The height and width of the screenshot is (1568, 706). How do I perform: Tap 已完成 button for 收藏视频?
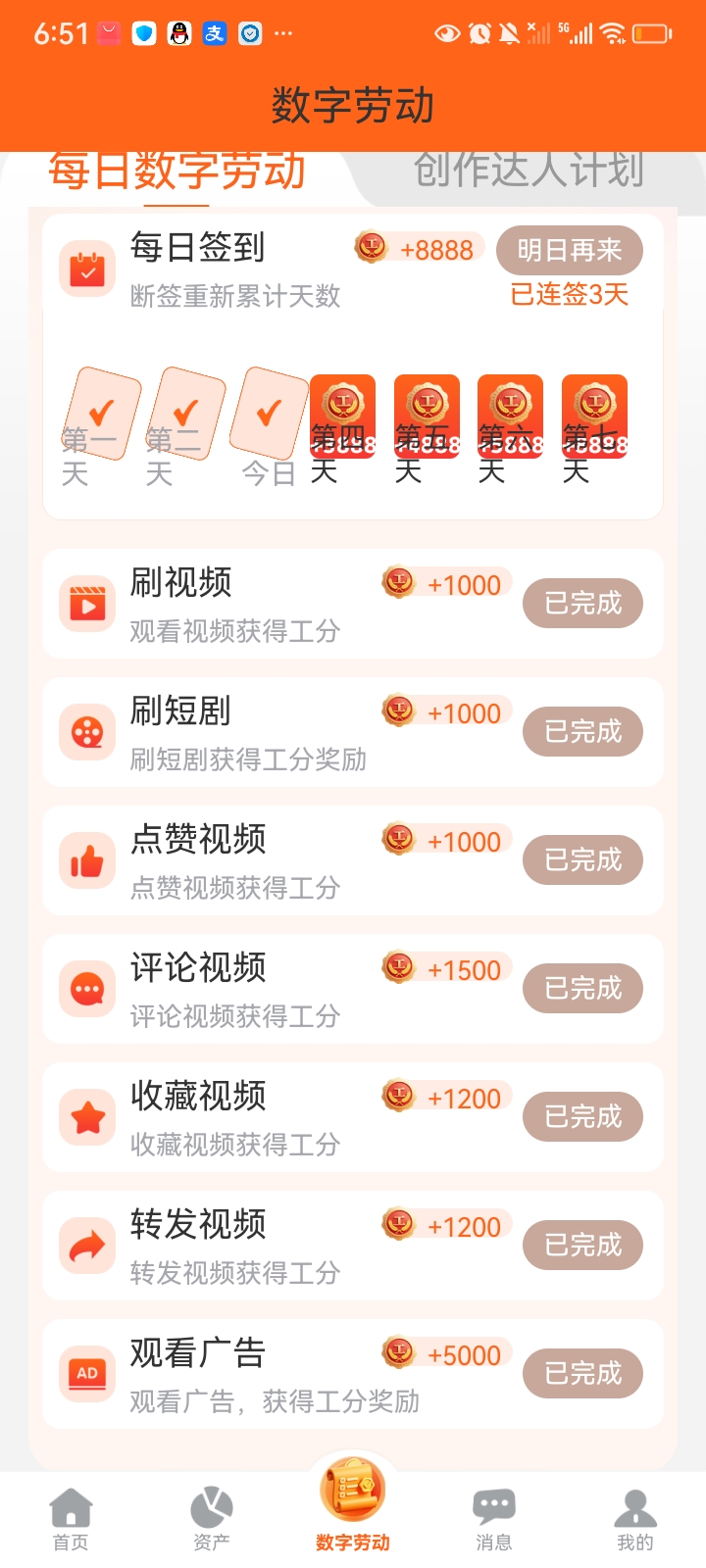pyautogui.click(x=582, y=1117)
